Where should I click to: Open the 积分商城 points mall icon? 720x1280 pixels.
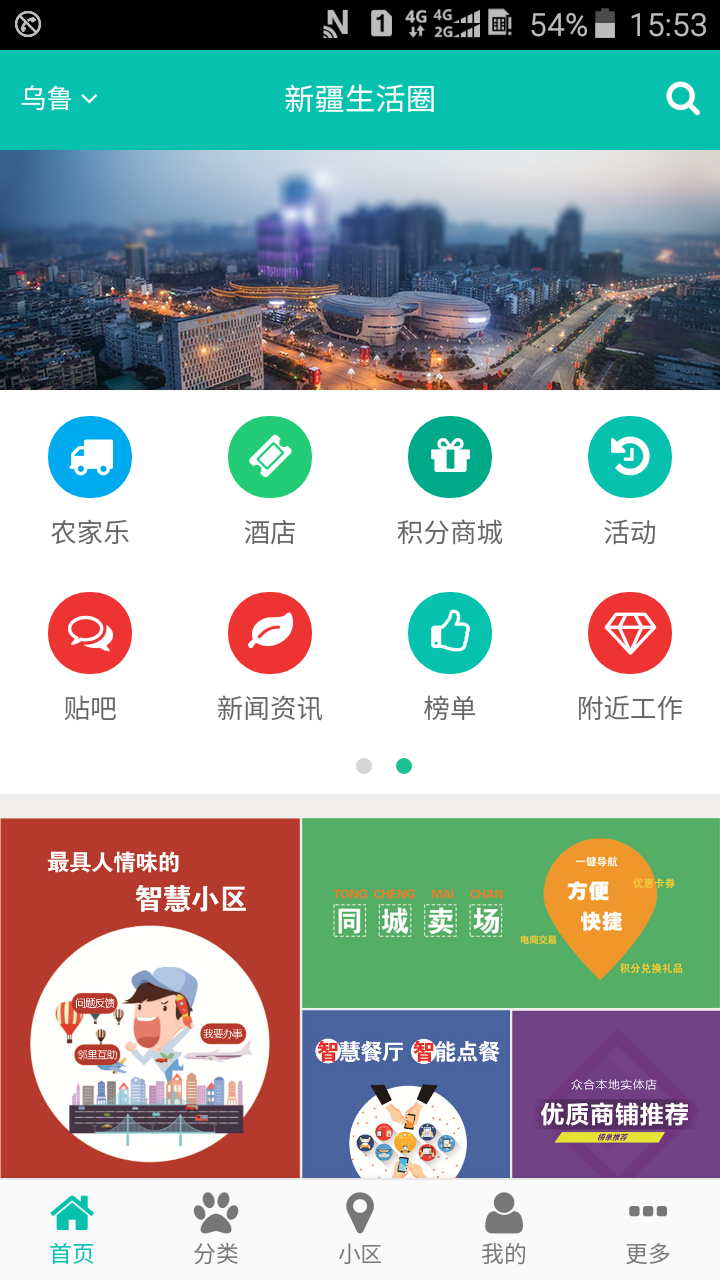click(x=450, y=456)
